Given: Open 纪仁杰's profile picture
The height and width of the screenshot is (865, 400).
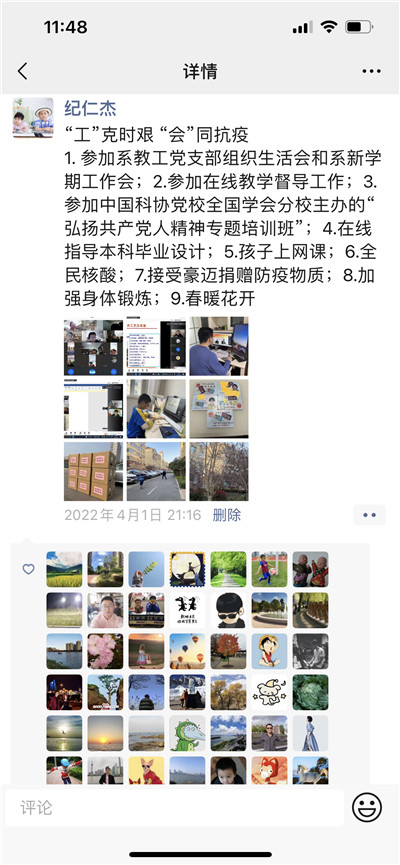Looking at the screenshot, I should (33, 118).
